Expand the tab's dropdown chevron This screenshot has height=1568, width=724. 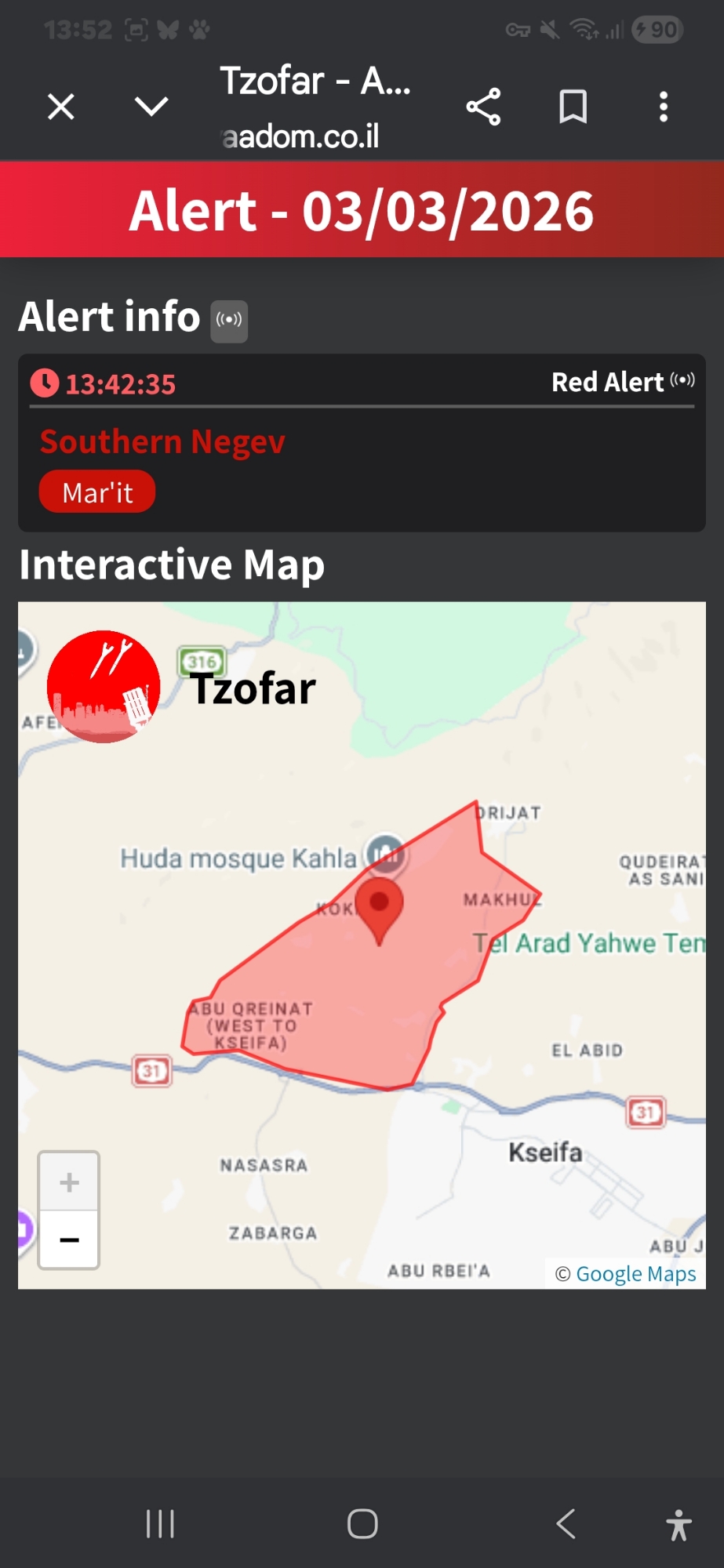(x=151, y=107)
